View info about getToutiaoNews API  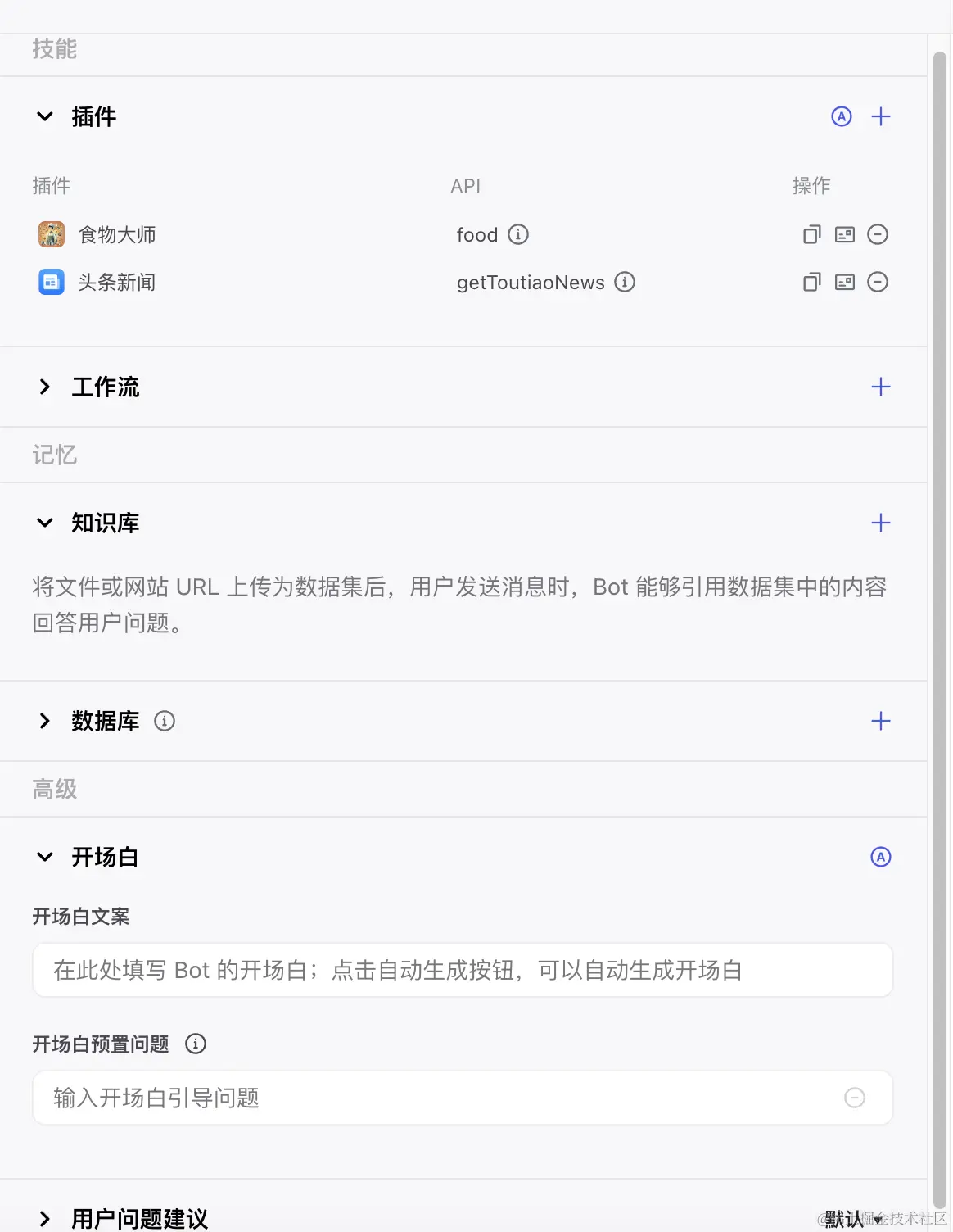(624, 283)
